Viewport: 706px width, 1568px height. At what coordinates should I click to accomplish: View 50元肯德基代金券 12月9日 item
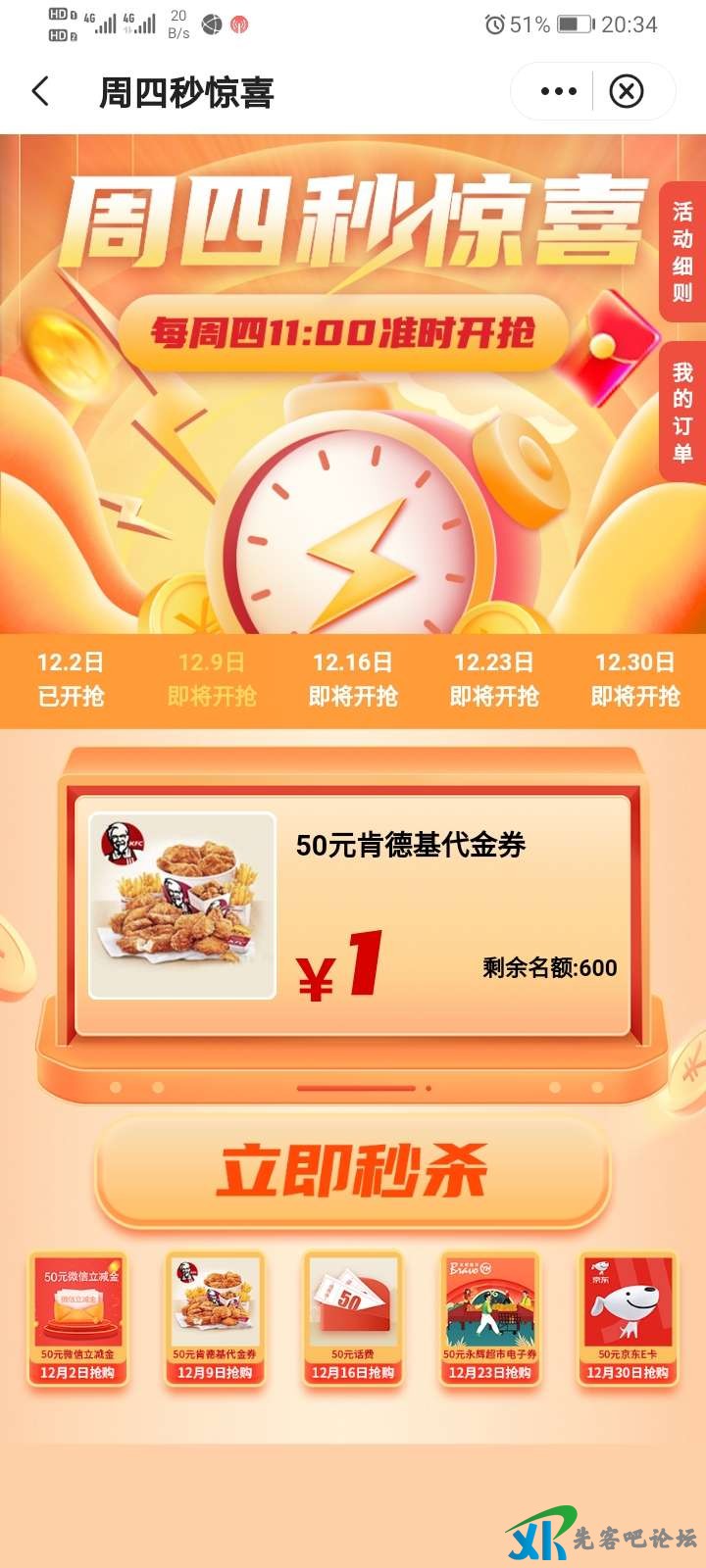pyautogui.click(x=215, y=1318)
